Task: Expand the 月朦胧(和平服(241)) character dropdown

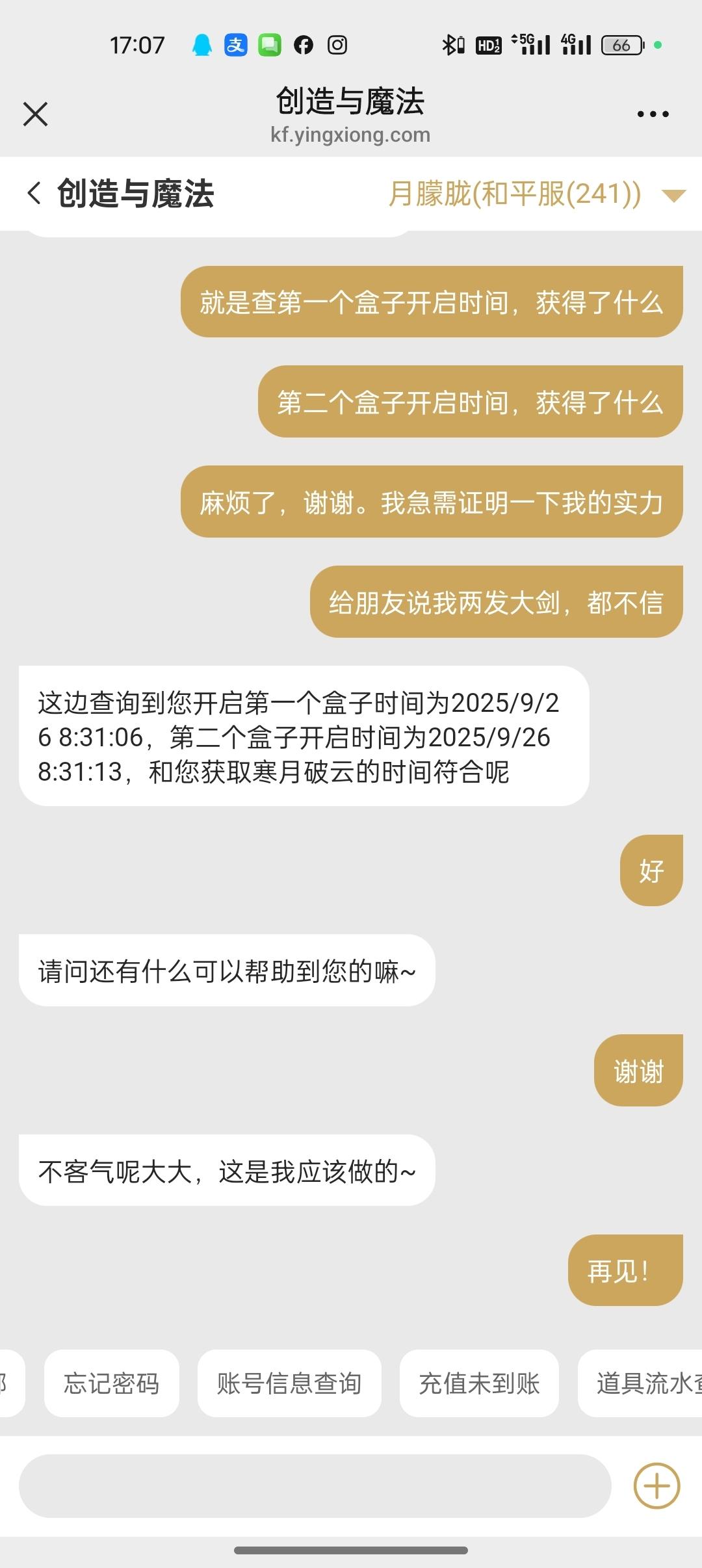Action: (673, 194)
